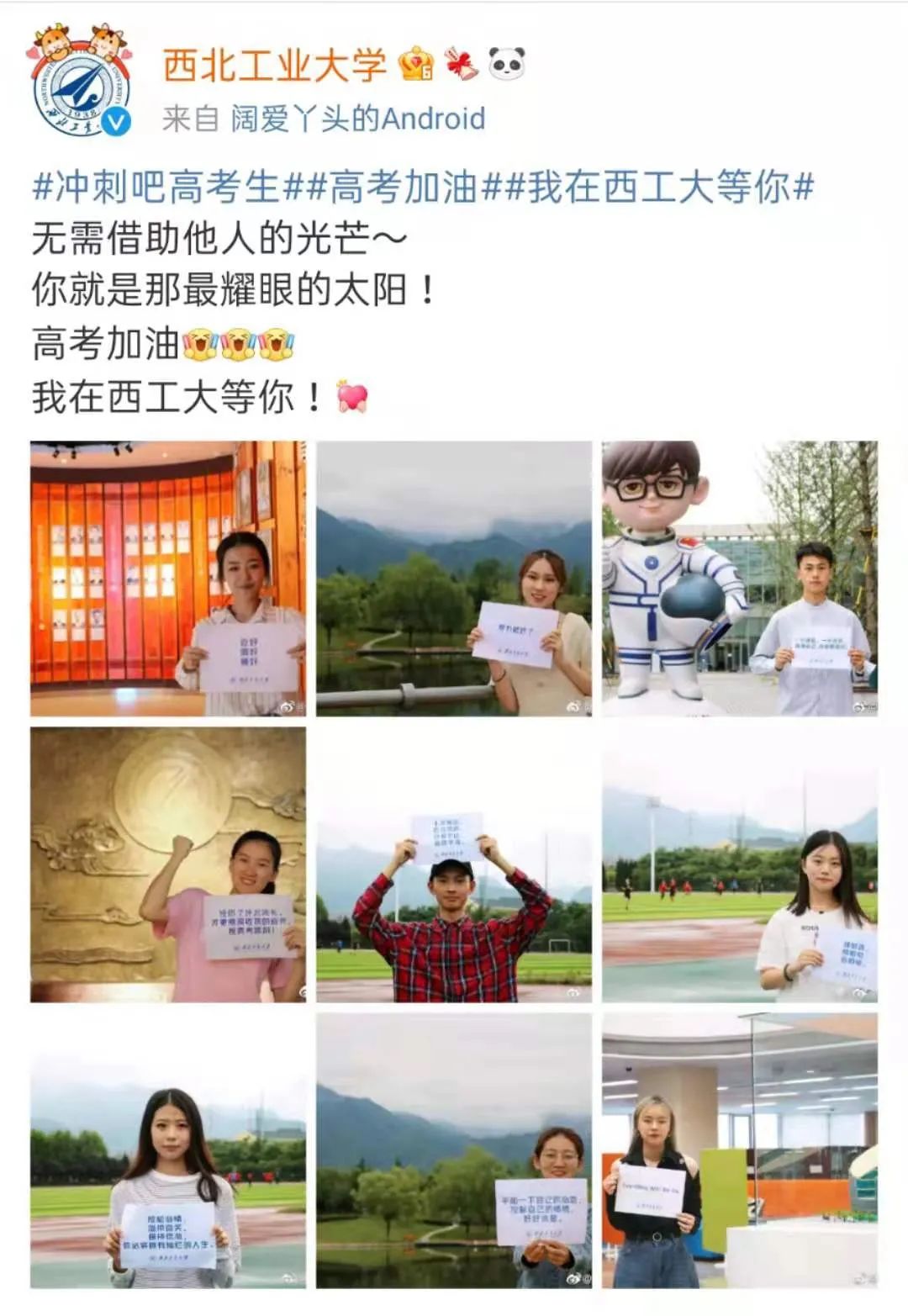908x1316 pixels.
Task: View photo of girl in white tee on track
Action: click(740, 864)
